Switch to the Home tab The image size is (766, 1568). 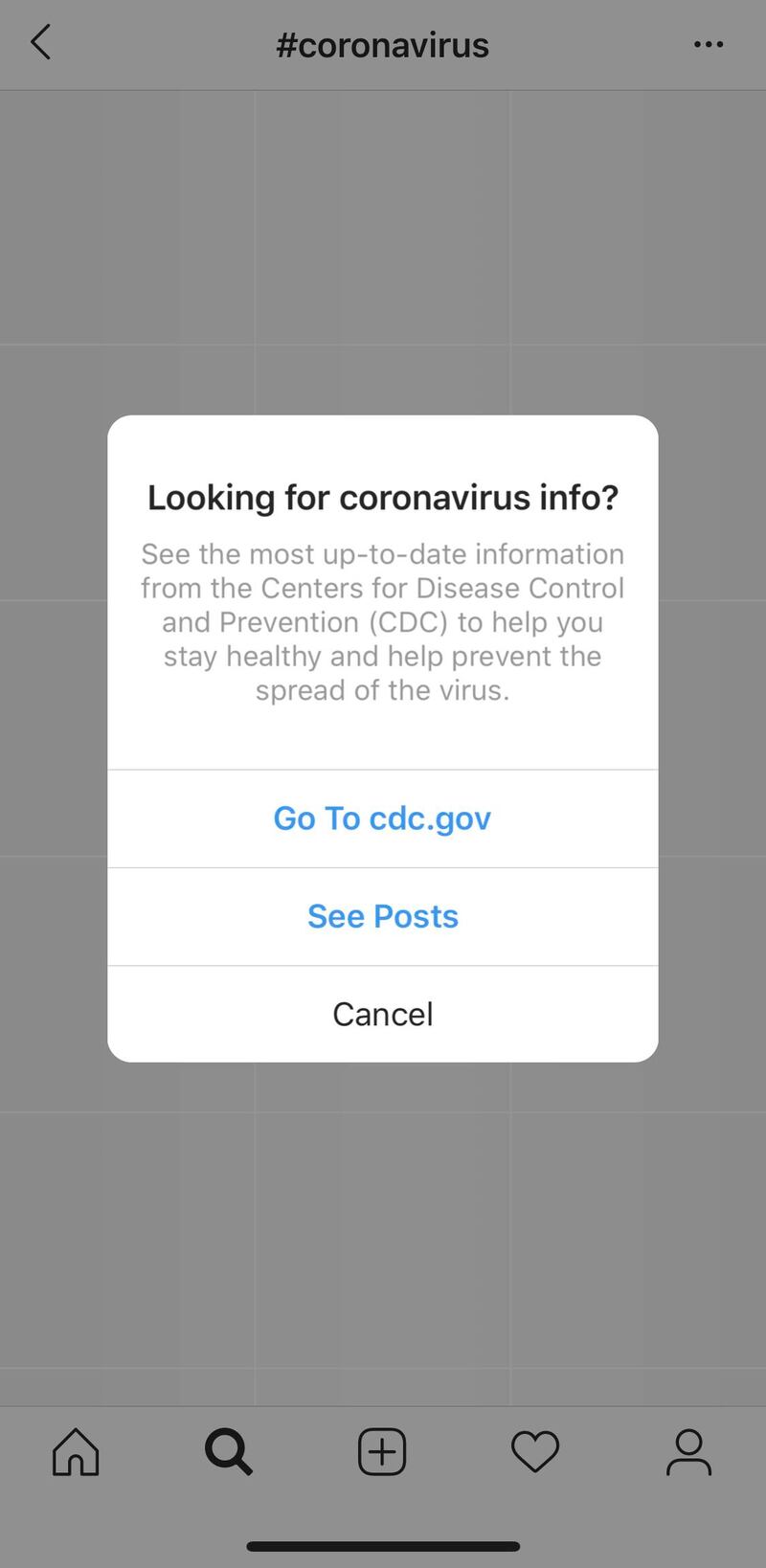pos(76,1451)
